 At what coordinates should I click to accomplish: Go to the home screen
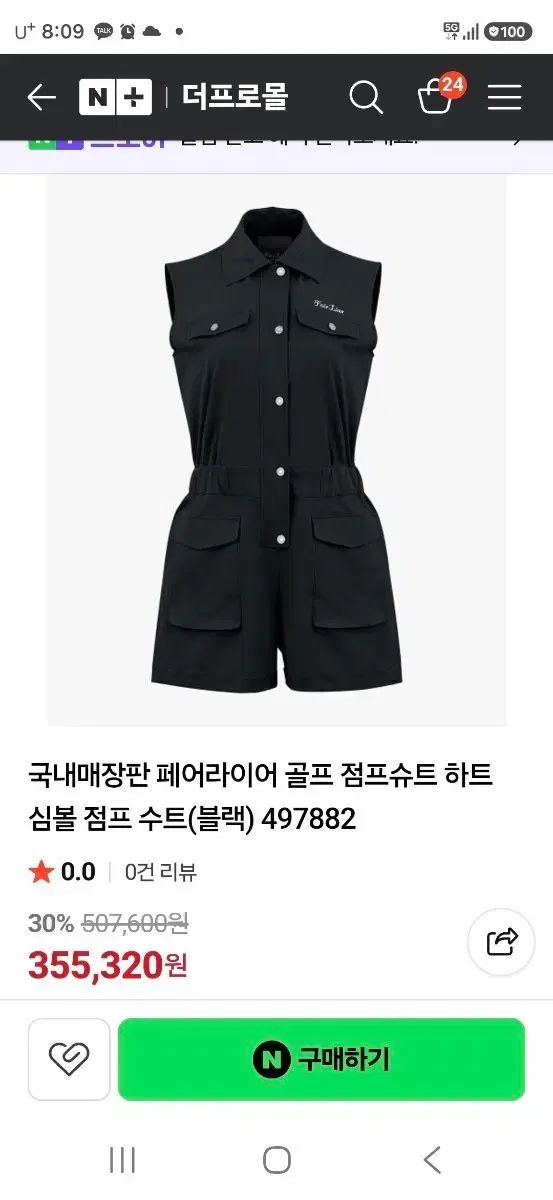[277, 1160]
